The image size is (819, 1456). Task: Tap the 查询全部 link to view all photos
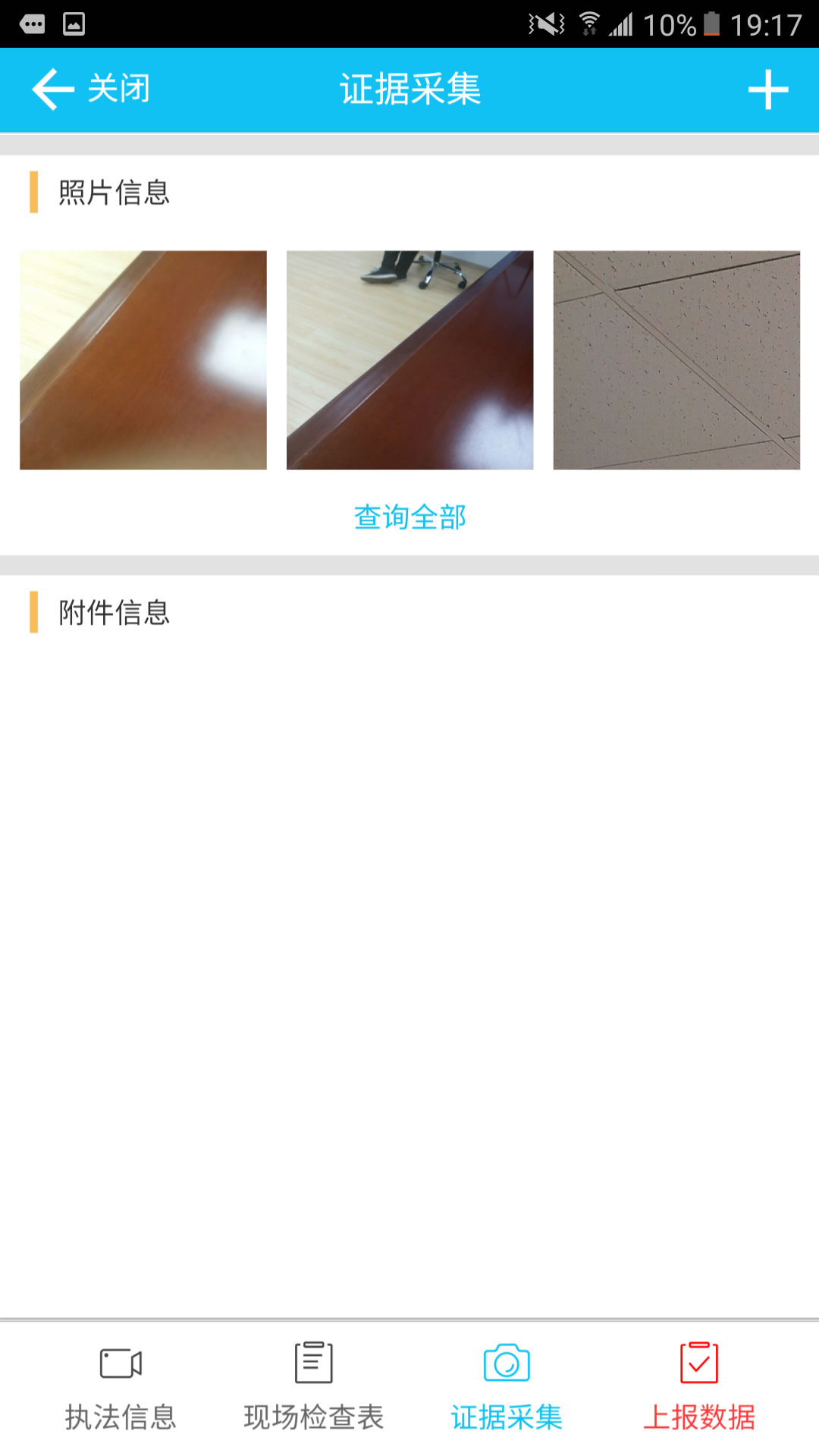409,517
